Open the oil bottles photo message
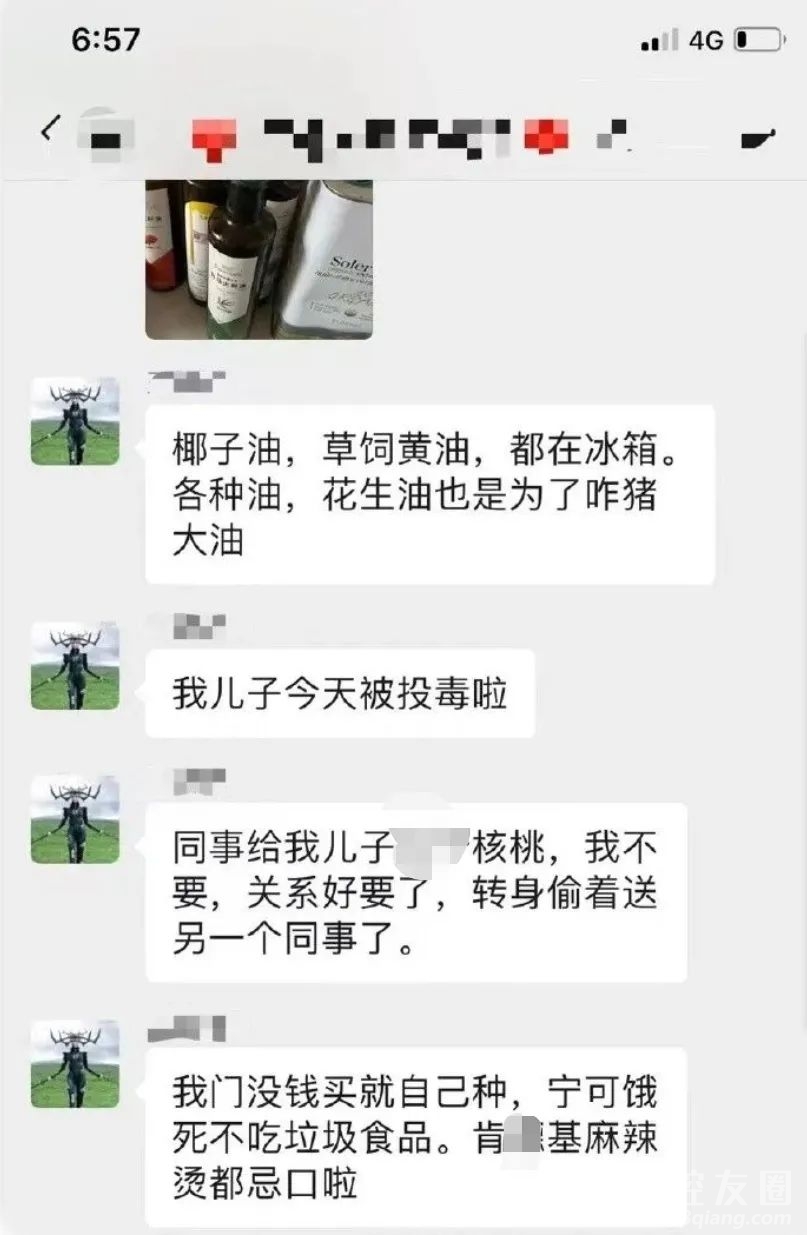This screenshot has width=807, height=1235. click(x=259, y=259)
